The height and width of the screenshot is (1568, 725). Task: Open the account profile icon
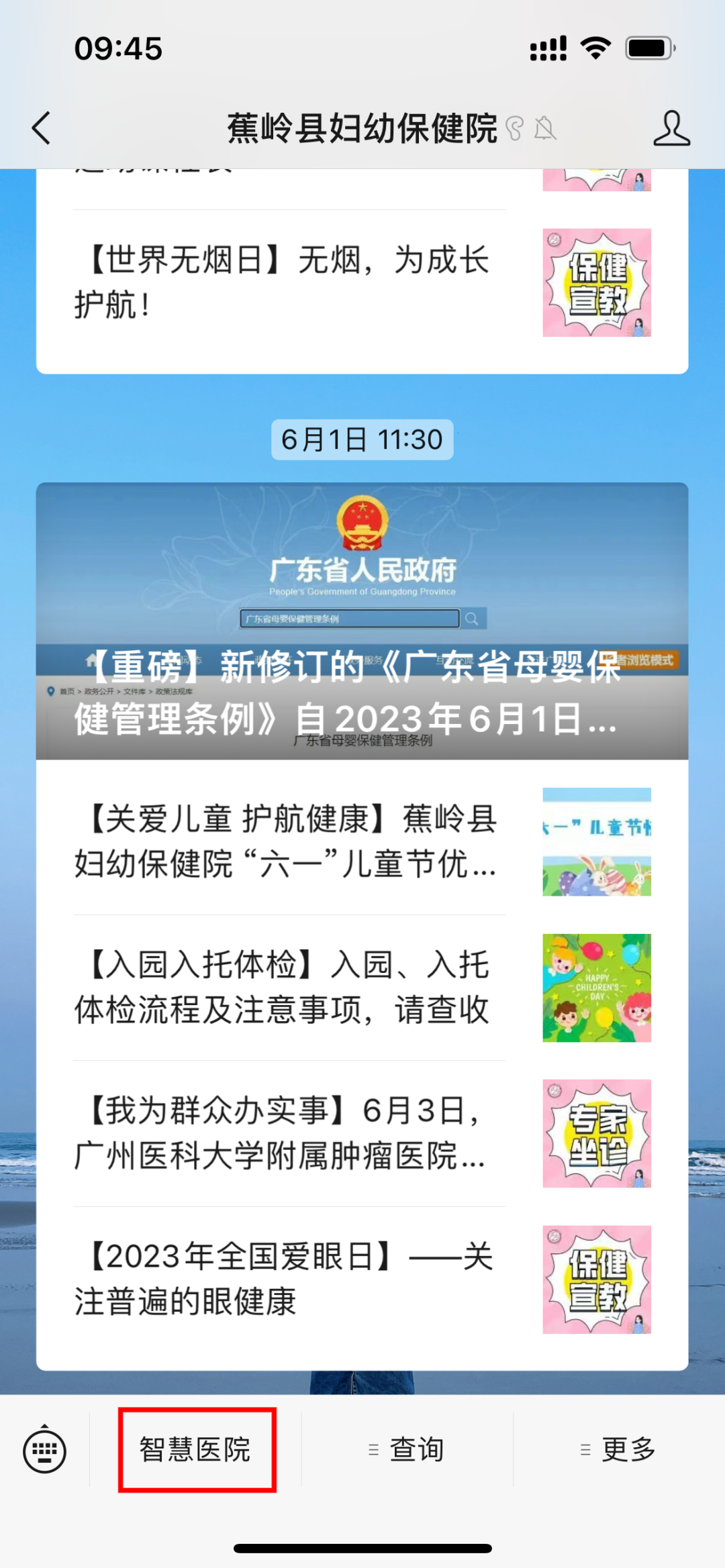pos(671,128)
